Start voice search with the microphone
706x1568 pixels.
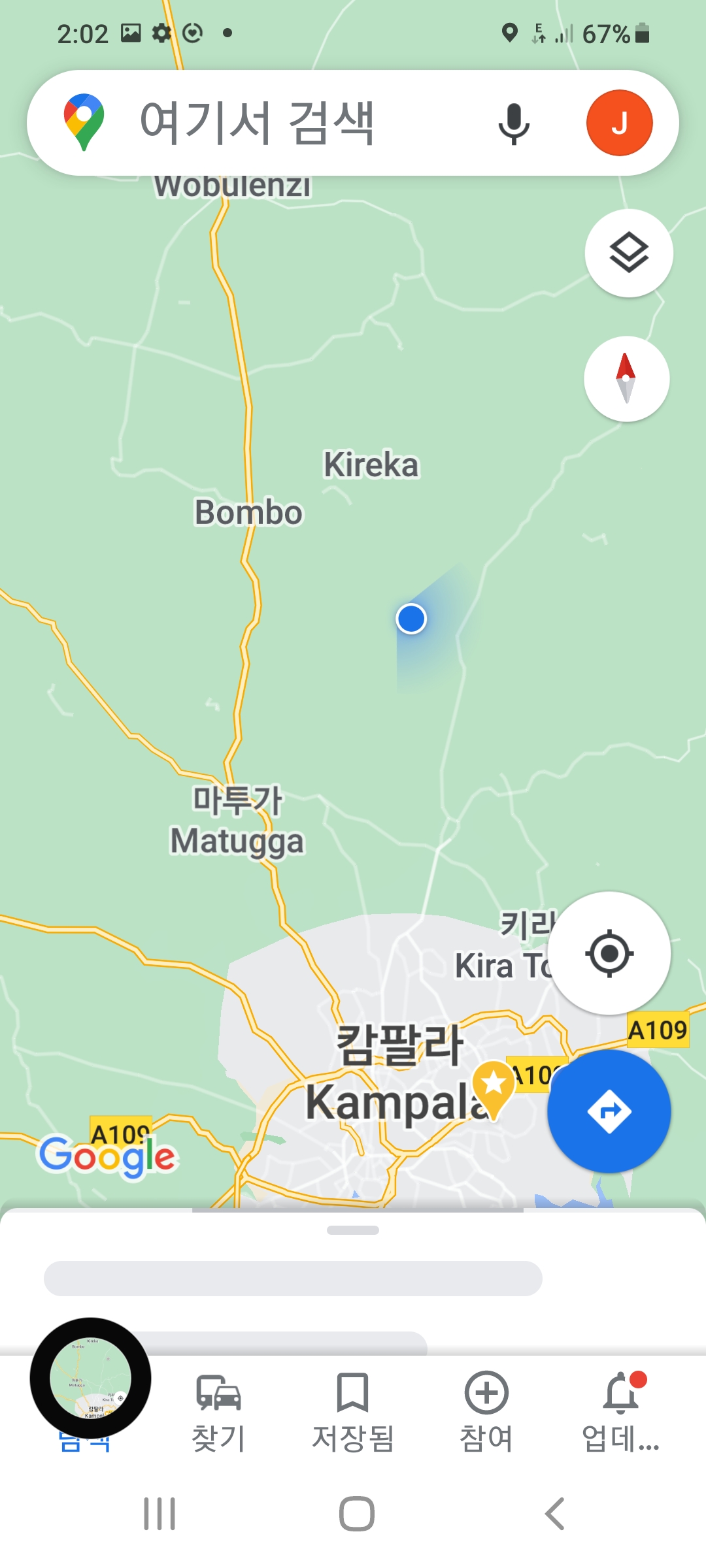(x=514, y=123)
